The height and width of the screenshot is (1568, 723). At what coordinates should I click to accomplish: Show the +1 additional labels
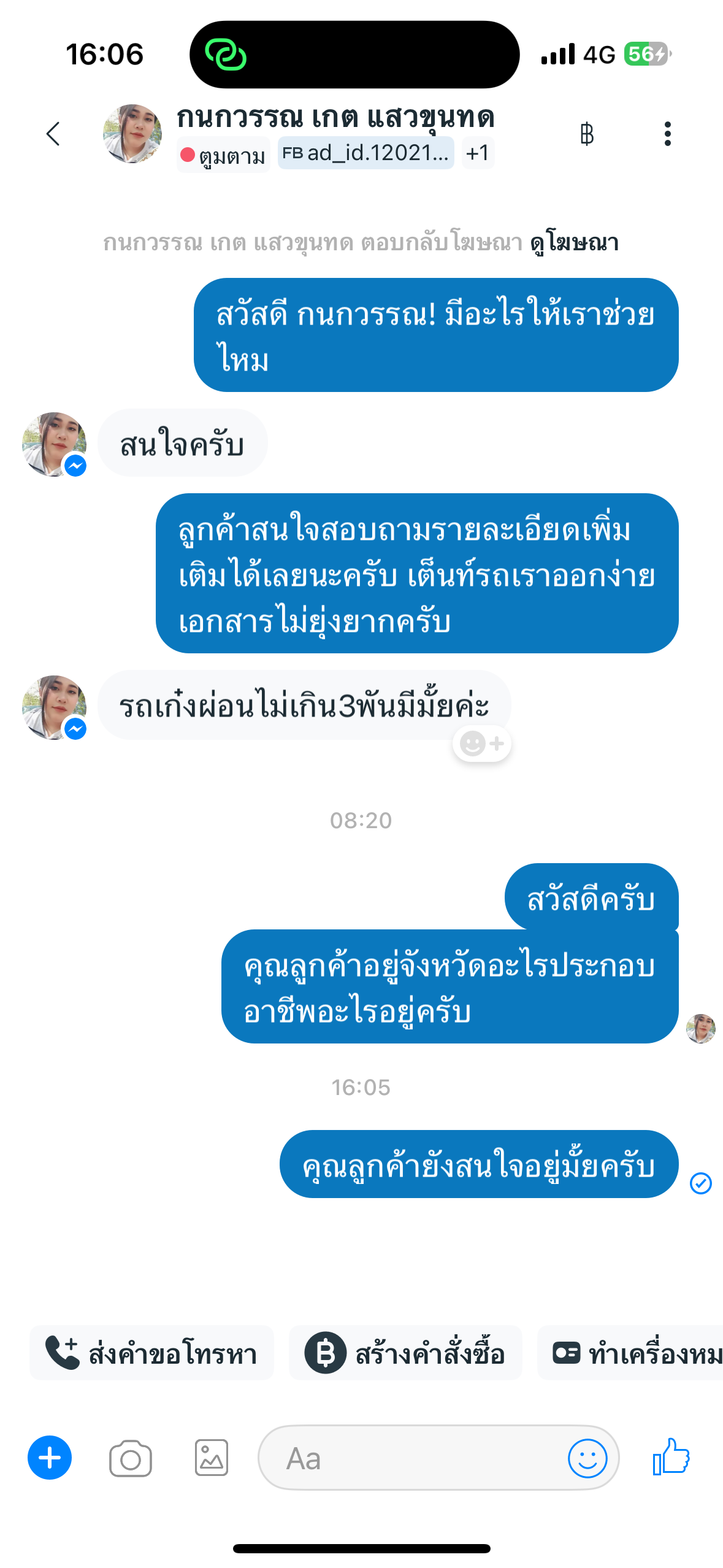point(477,153)
